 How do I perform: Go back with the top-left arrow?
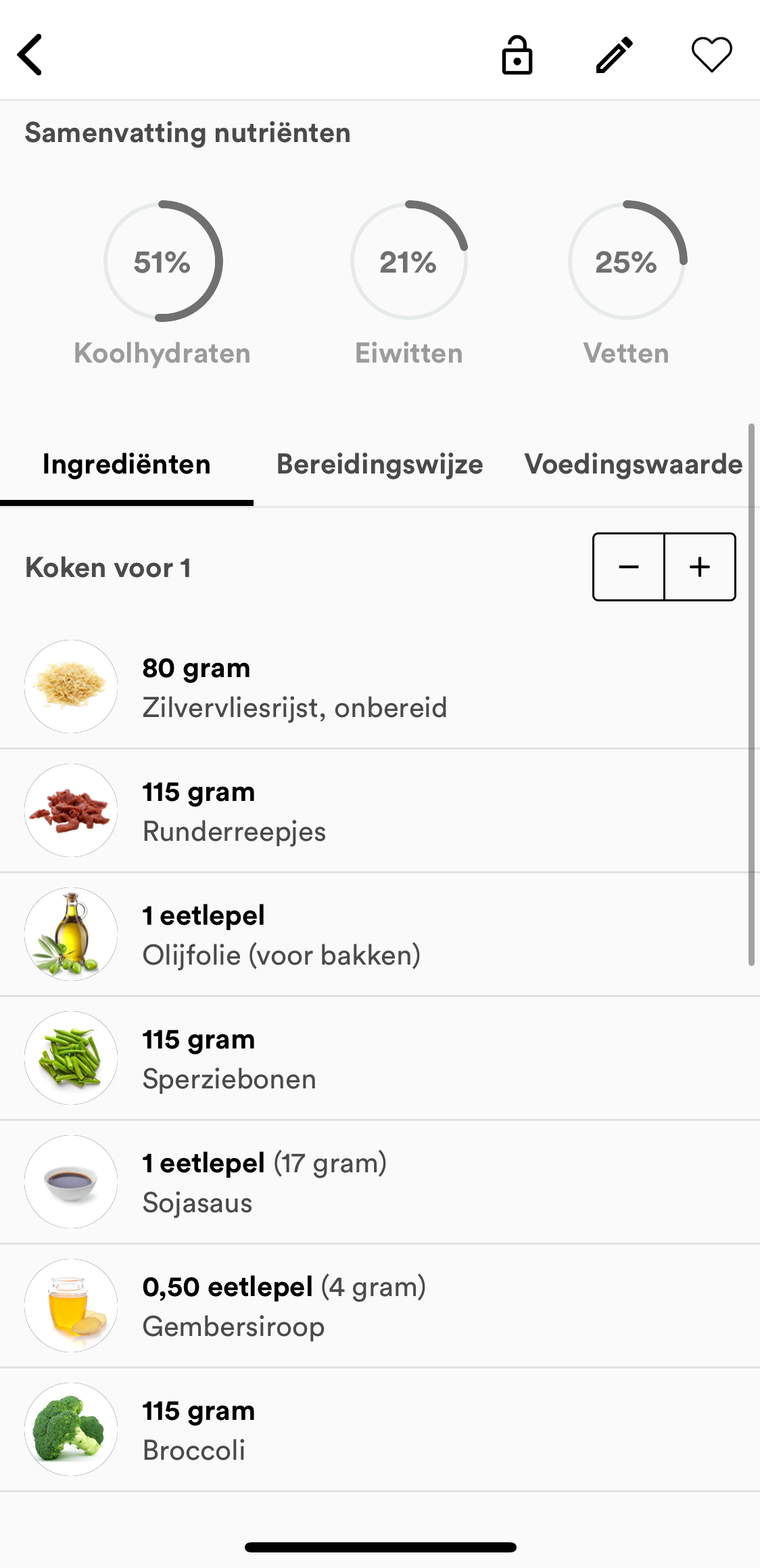pos(30,54)
